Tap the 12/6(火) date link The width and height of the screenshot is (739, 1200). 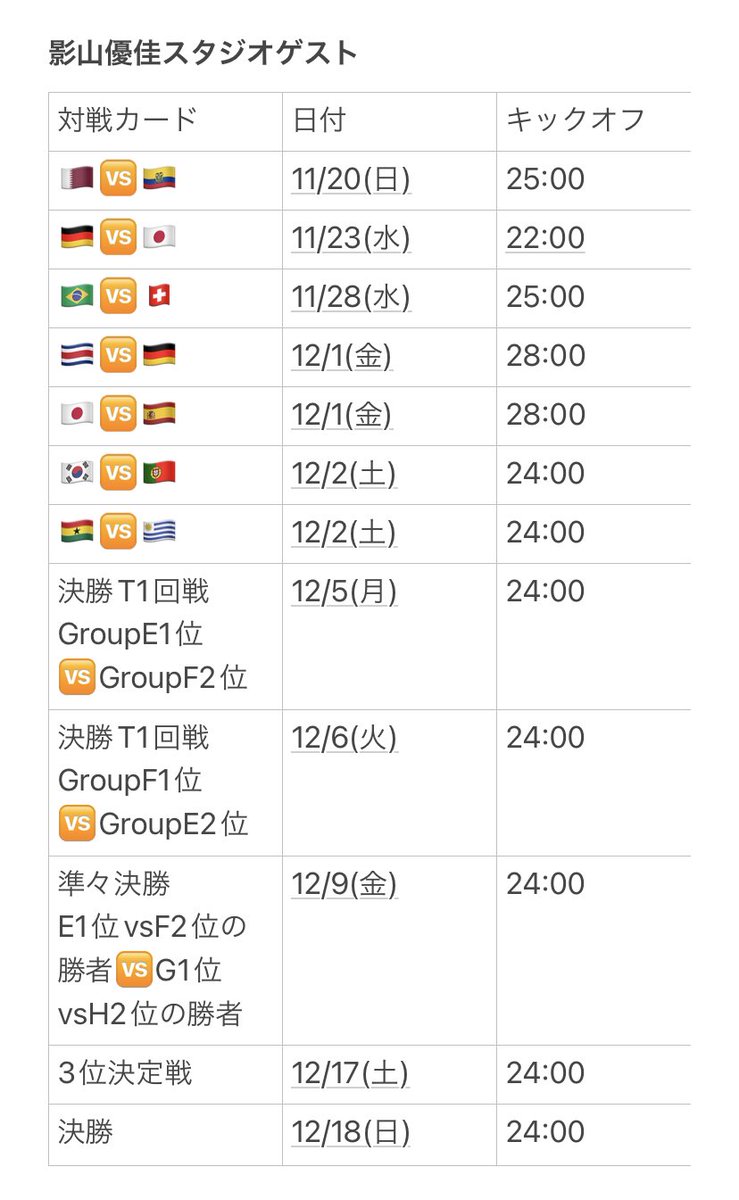(345, 738)
